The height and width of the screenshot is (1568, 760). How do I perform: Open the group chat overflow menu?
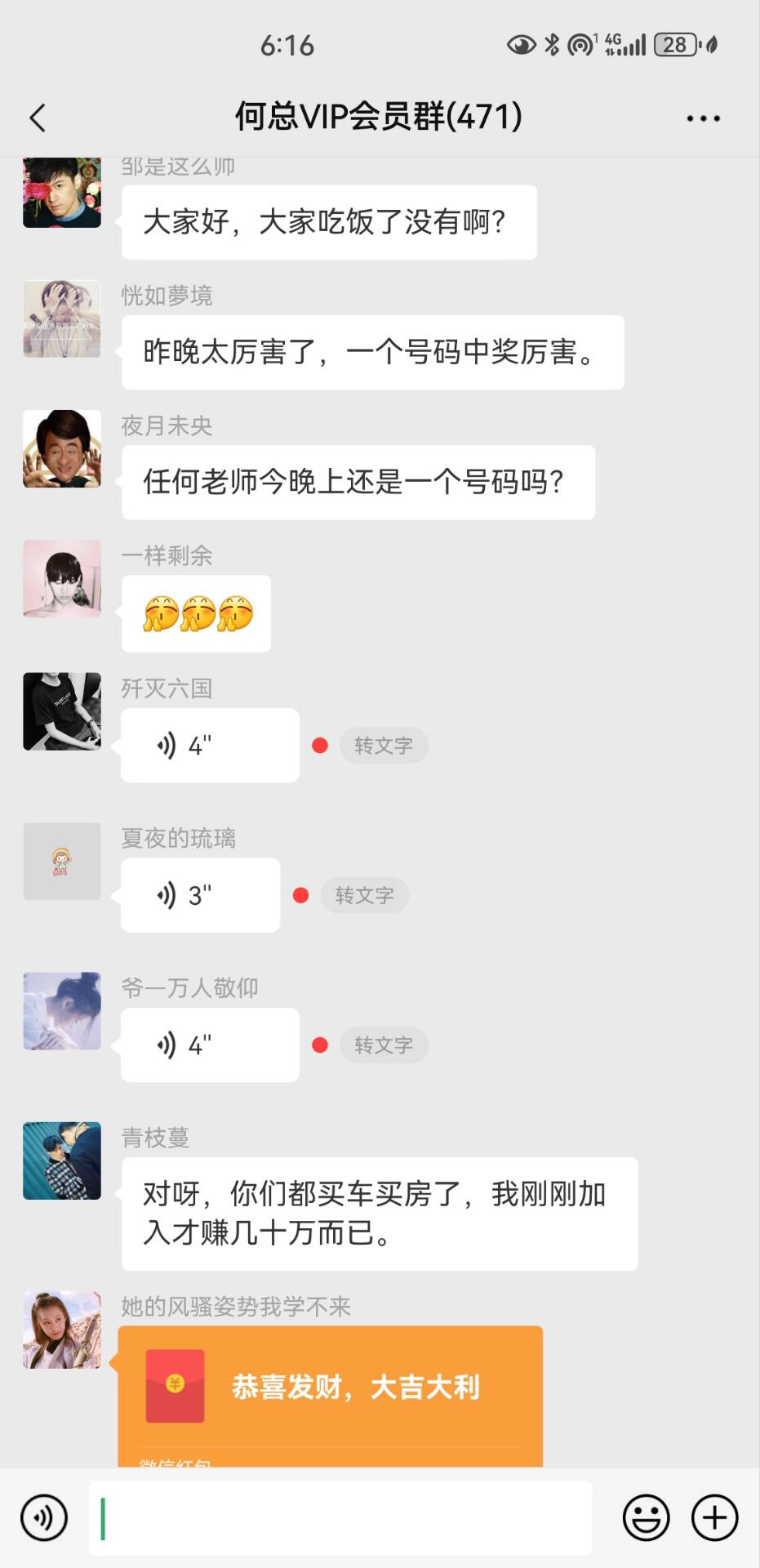pyautogui.click(x=703, y=118)
